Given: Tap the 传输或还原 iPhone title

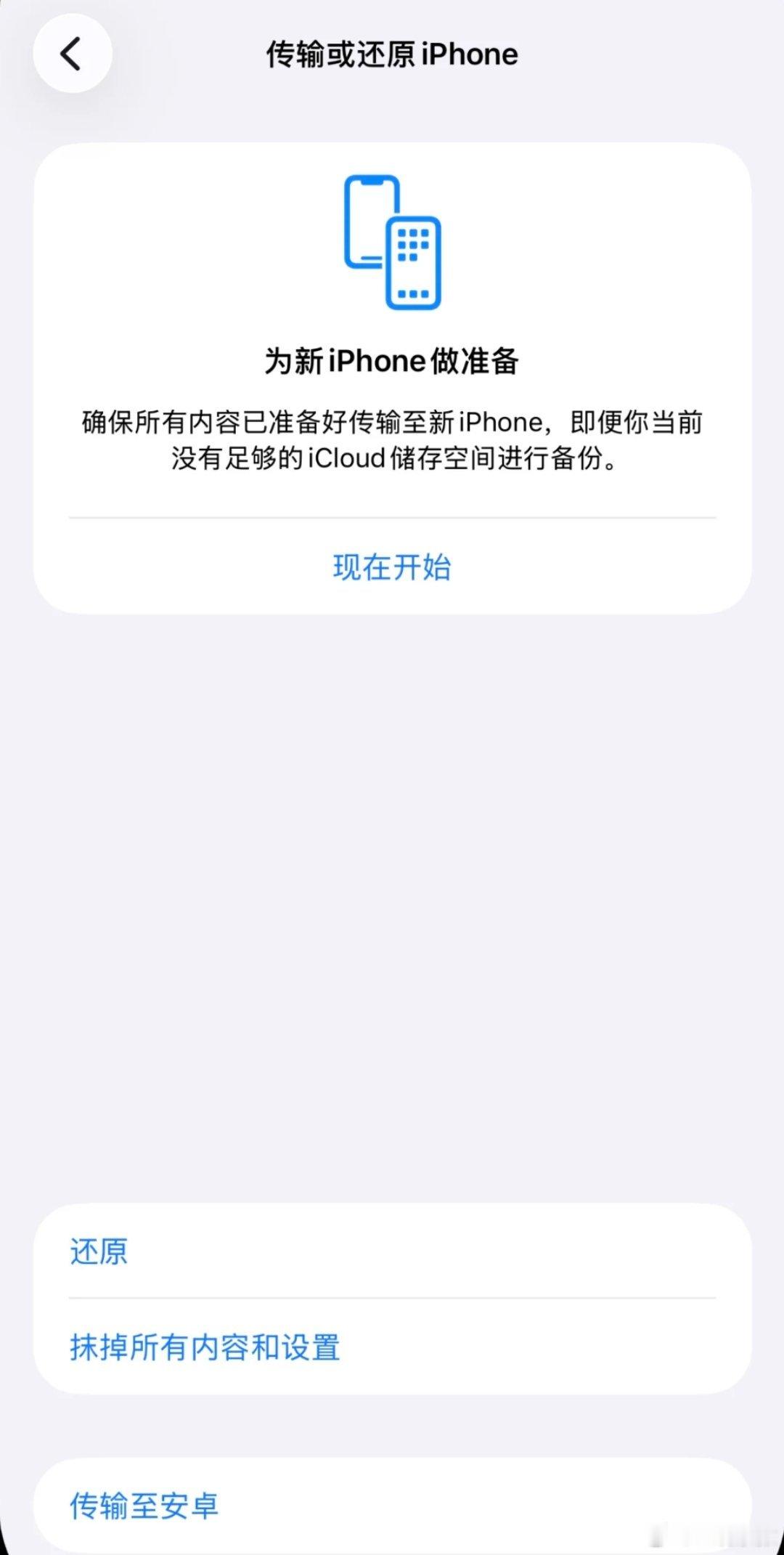Looking at the screenshot, I should pyautogui.click(x=392, y=54).
